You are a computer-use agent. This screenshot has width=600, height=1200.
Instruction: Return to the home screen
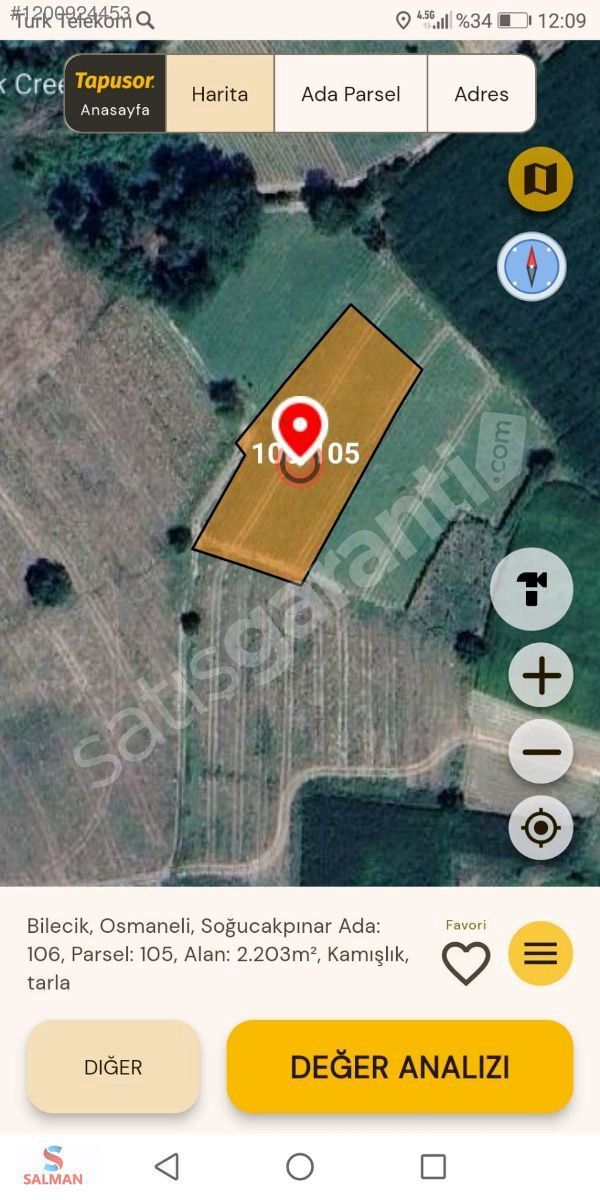point(300,1166)
